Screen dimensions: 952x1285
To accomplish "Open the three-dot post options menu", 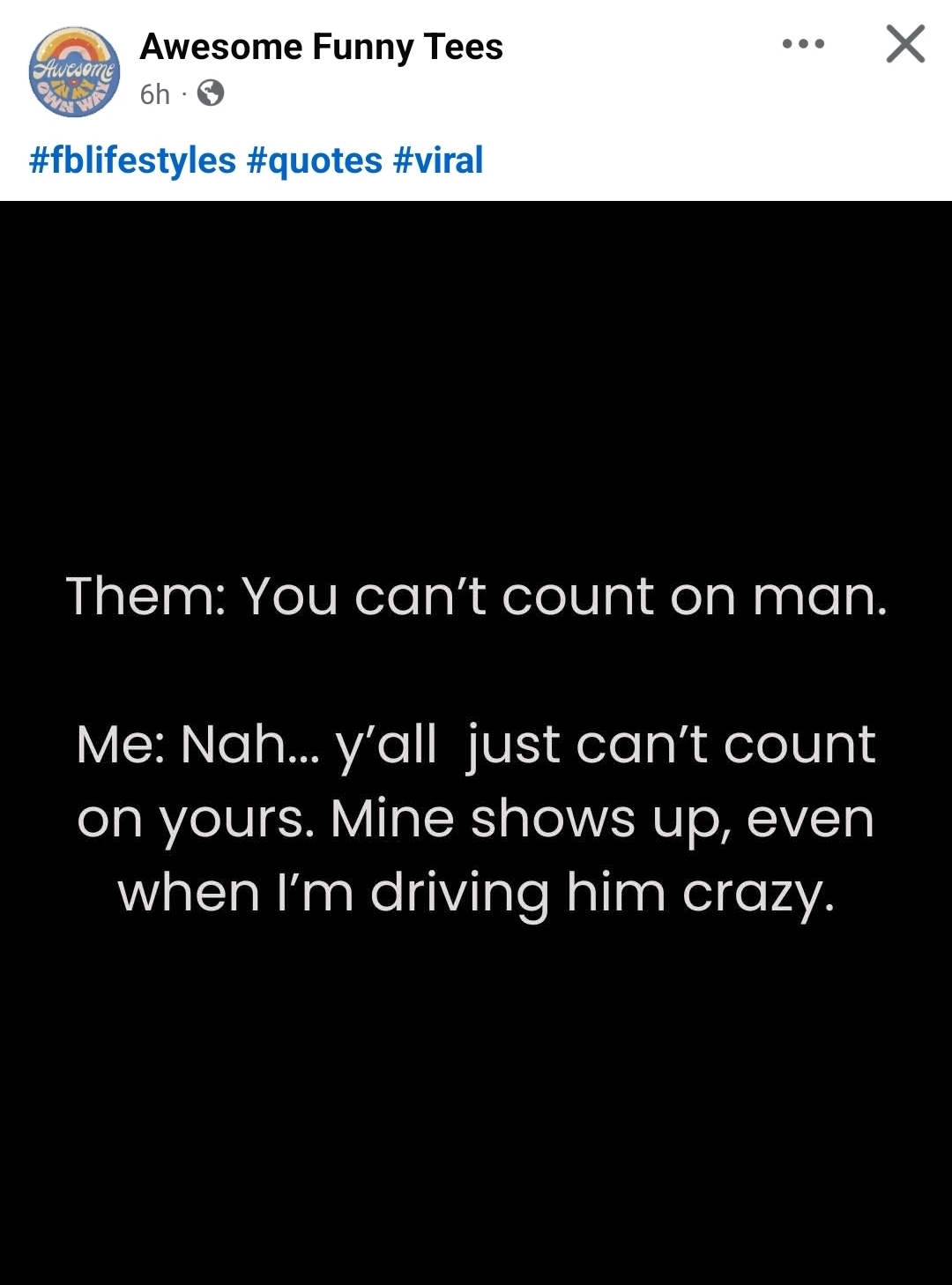I will pyautogui.click(x=803, y=44).
